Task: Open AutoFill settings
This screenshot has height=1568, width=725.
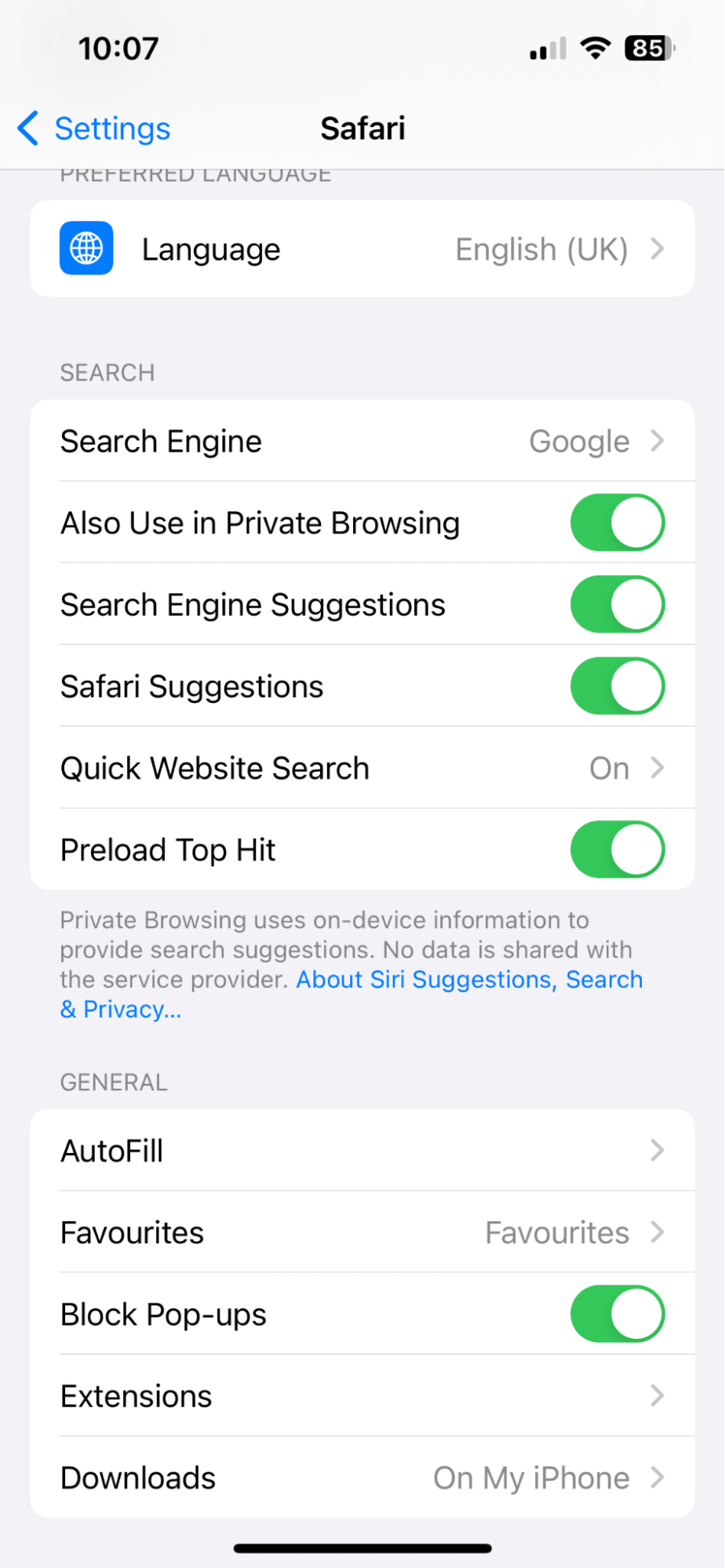Action: click(362, 1151)
